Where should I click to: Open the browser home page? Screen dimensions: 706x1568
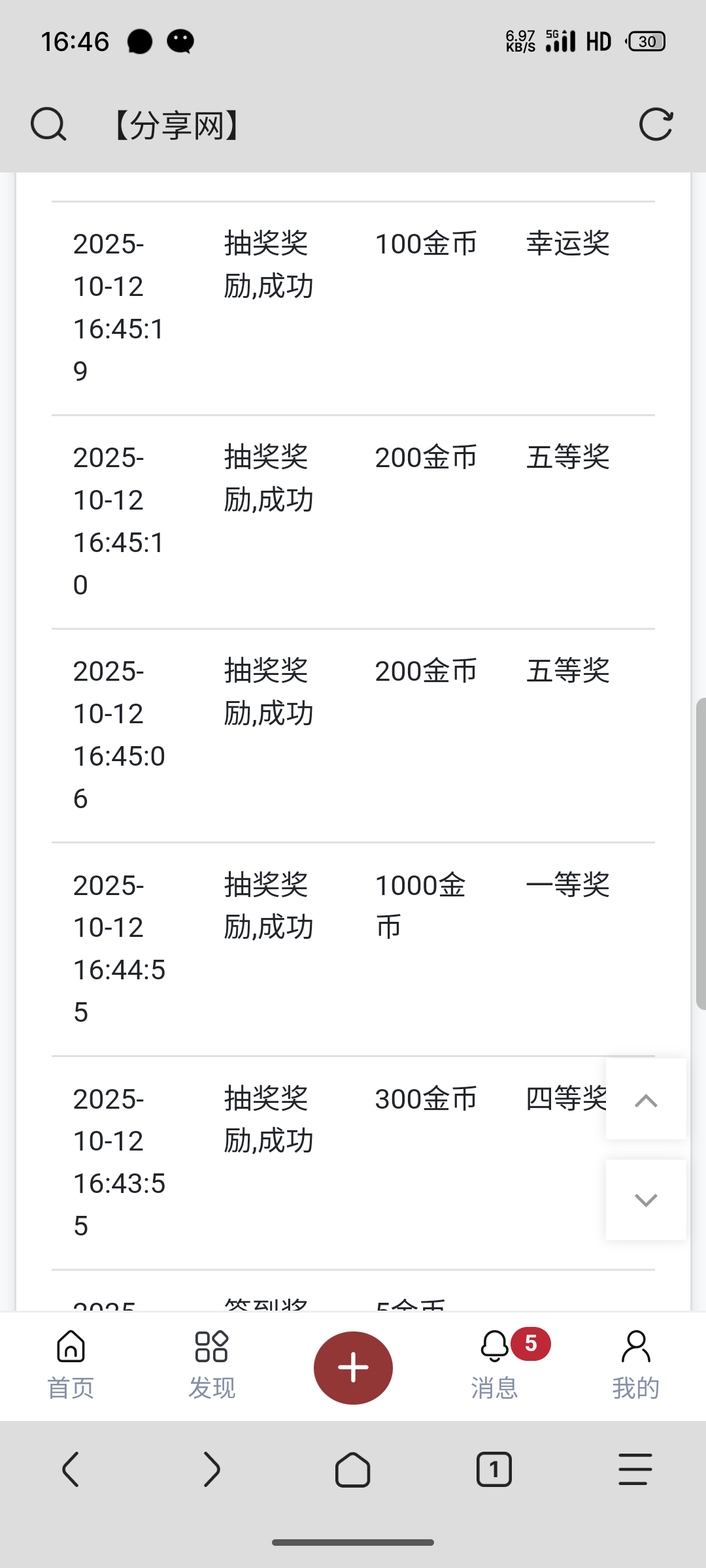tap(353, 1470)
